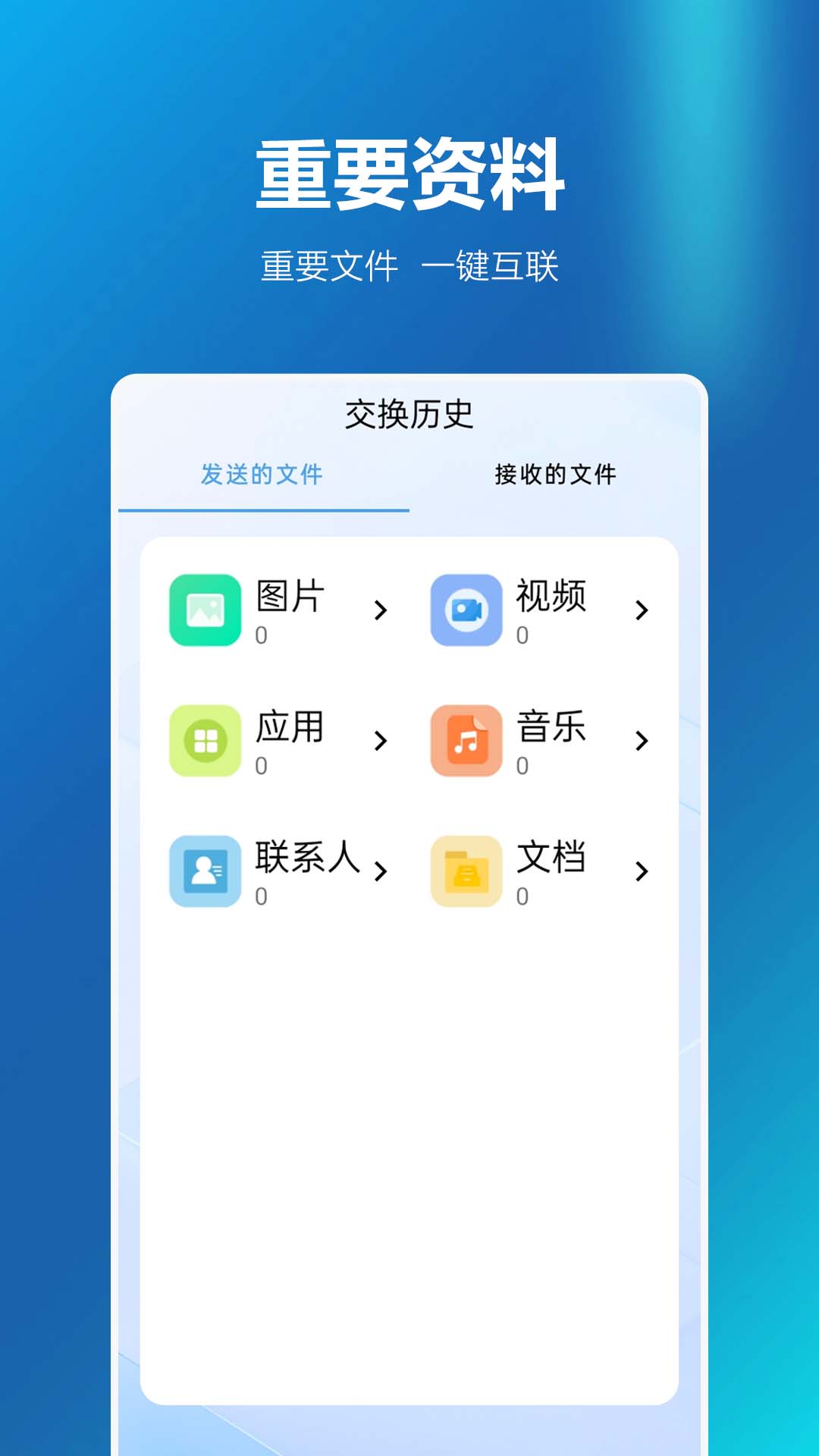Select the 发送的文件 tab
819x1456 pixels.
262,475
